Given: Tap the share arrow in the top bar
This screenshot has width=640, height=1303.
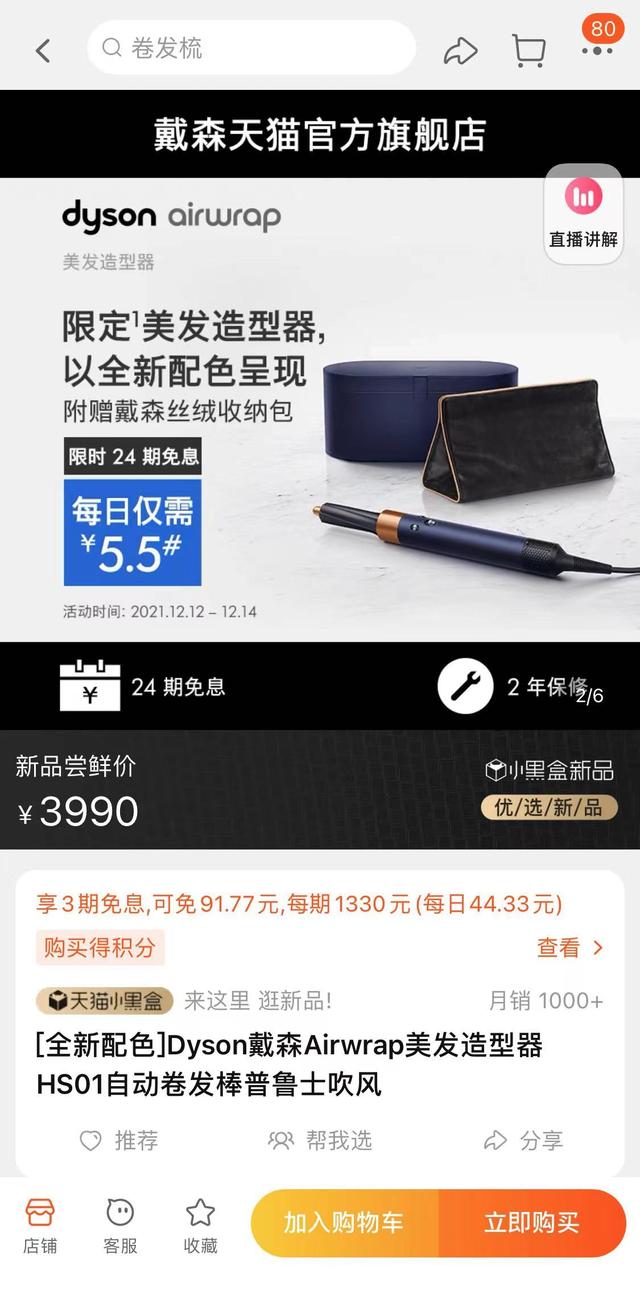Looking at the screenshot, I should tap(461, 50).
